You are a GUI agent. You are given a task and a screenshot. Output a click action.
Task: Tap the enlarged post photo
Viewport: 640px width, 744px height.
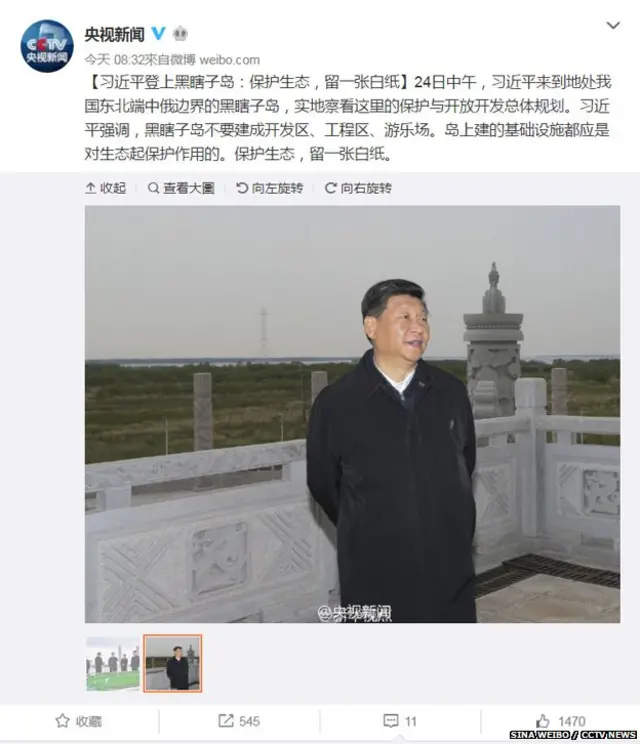[x=352, y=414]
